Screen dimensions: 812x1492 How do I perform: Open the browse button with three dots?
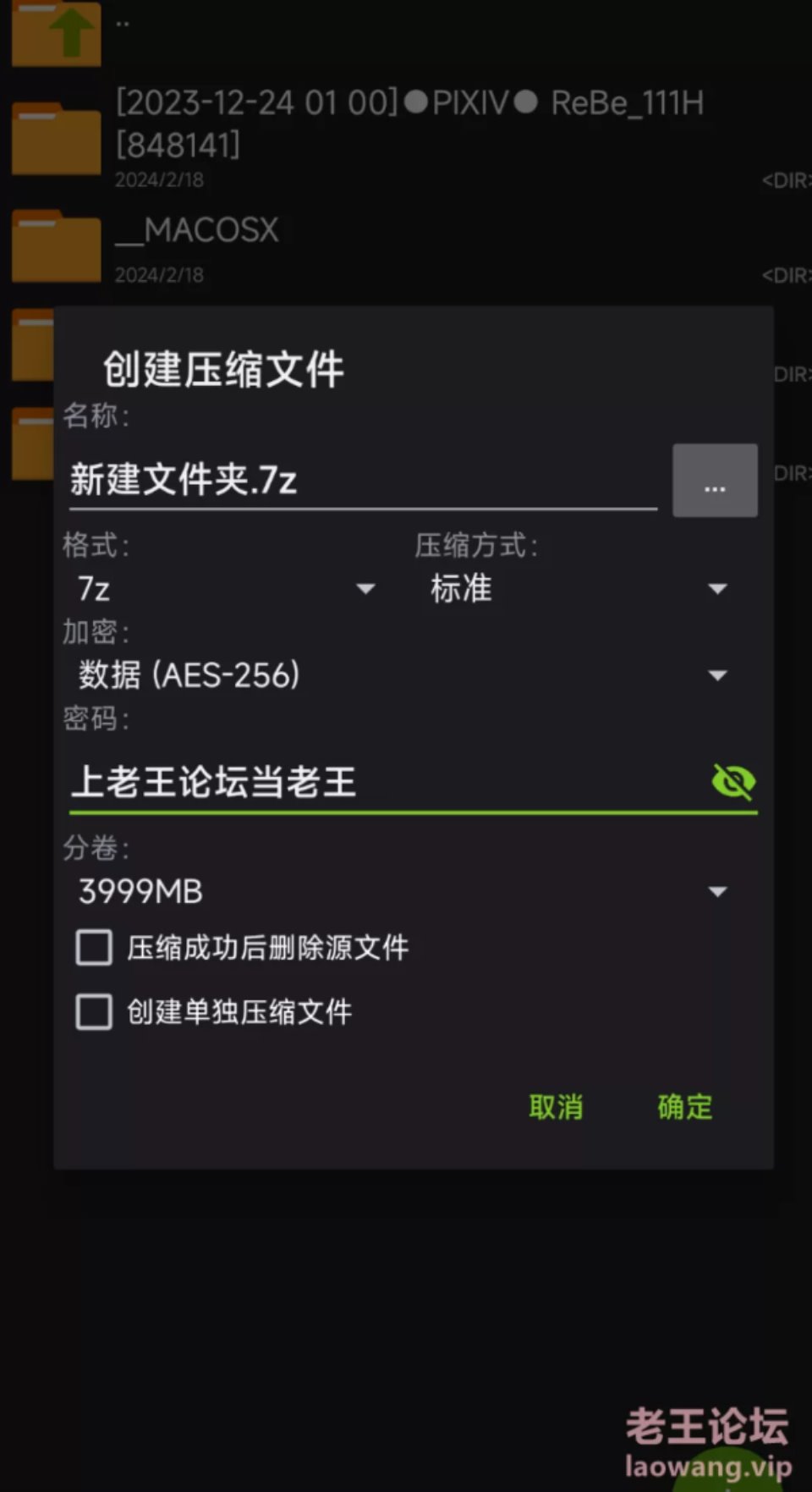715,480
